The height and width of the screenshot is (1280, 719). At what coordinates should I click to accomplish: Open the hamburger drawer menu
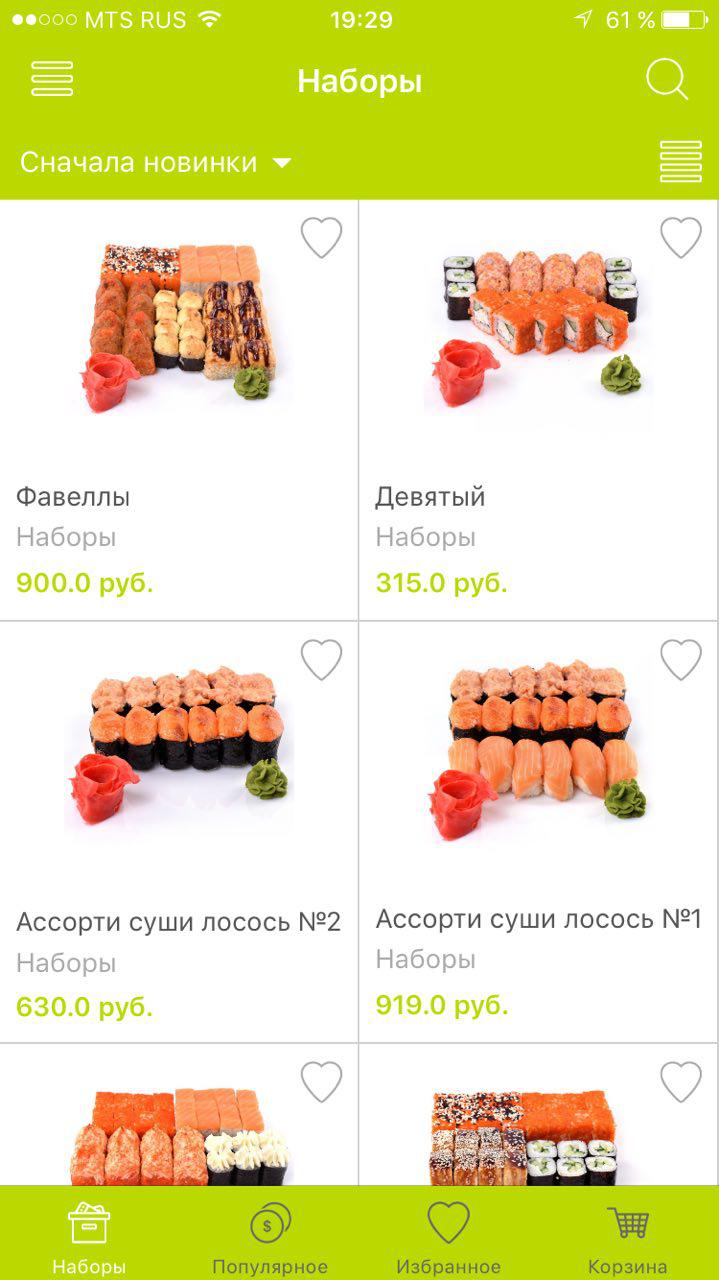(52, 79)
